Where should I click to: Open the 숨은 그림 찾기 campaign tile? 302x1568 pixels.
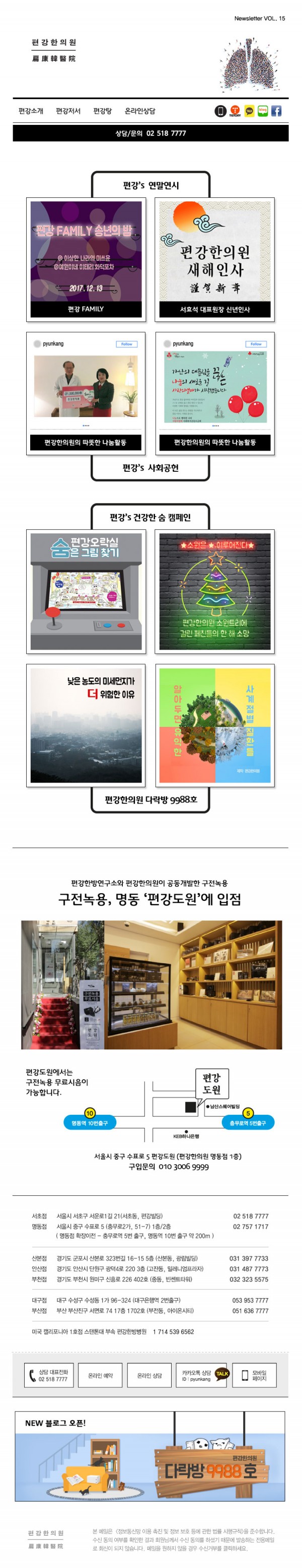[x=86, y=591]
